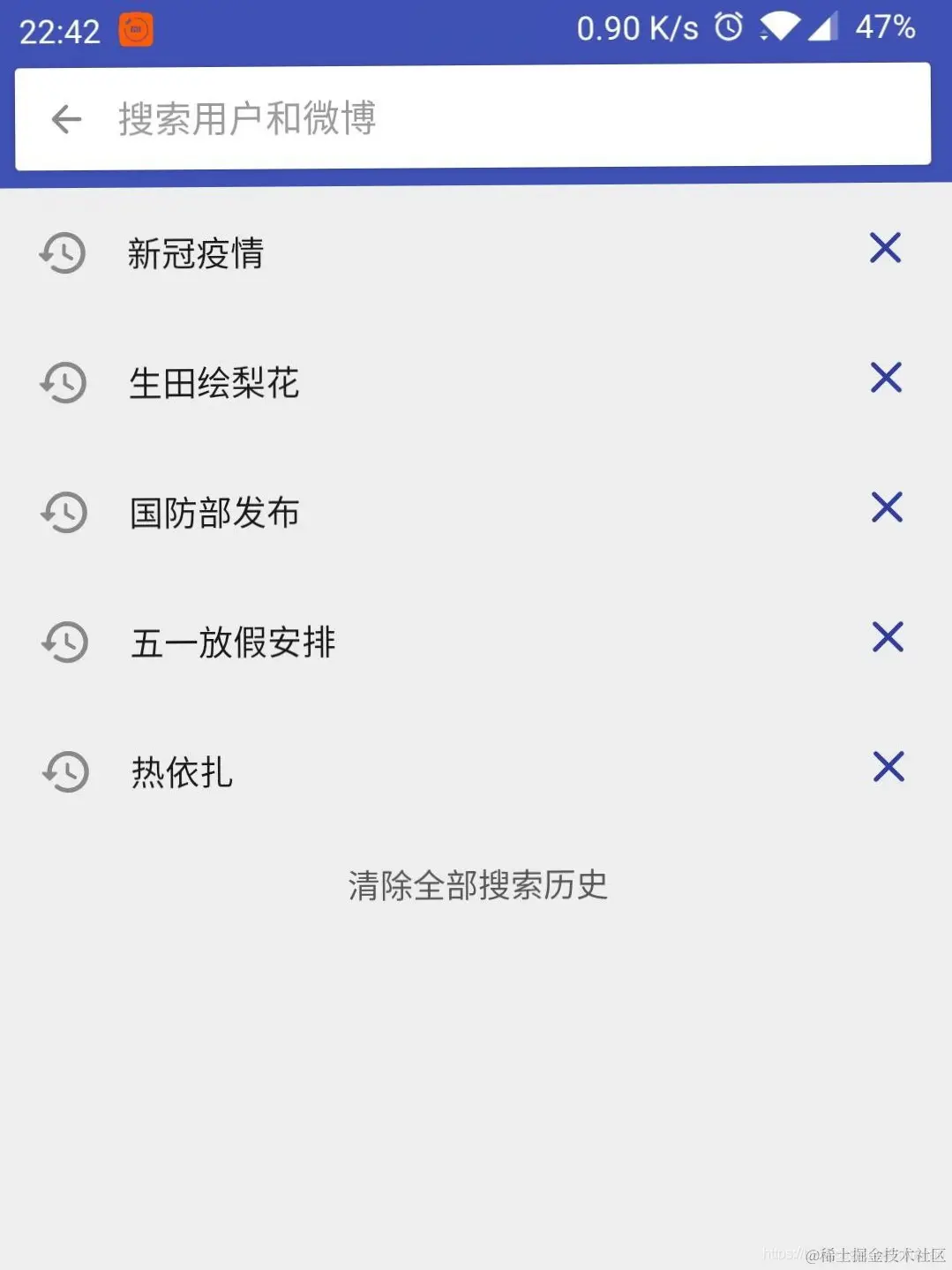Screen dimensions: 952x1270
Task: Open the 生田绘梨花 past search
Action: (213, 383)
